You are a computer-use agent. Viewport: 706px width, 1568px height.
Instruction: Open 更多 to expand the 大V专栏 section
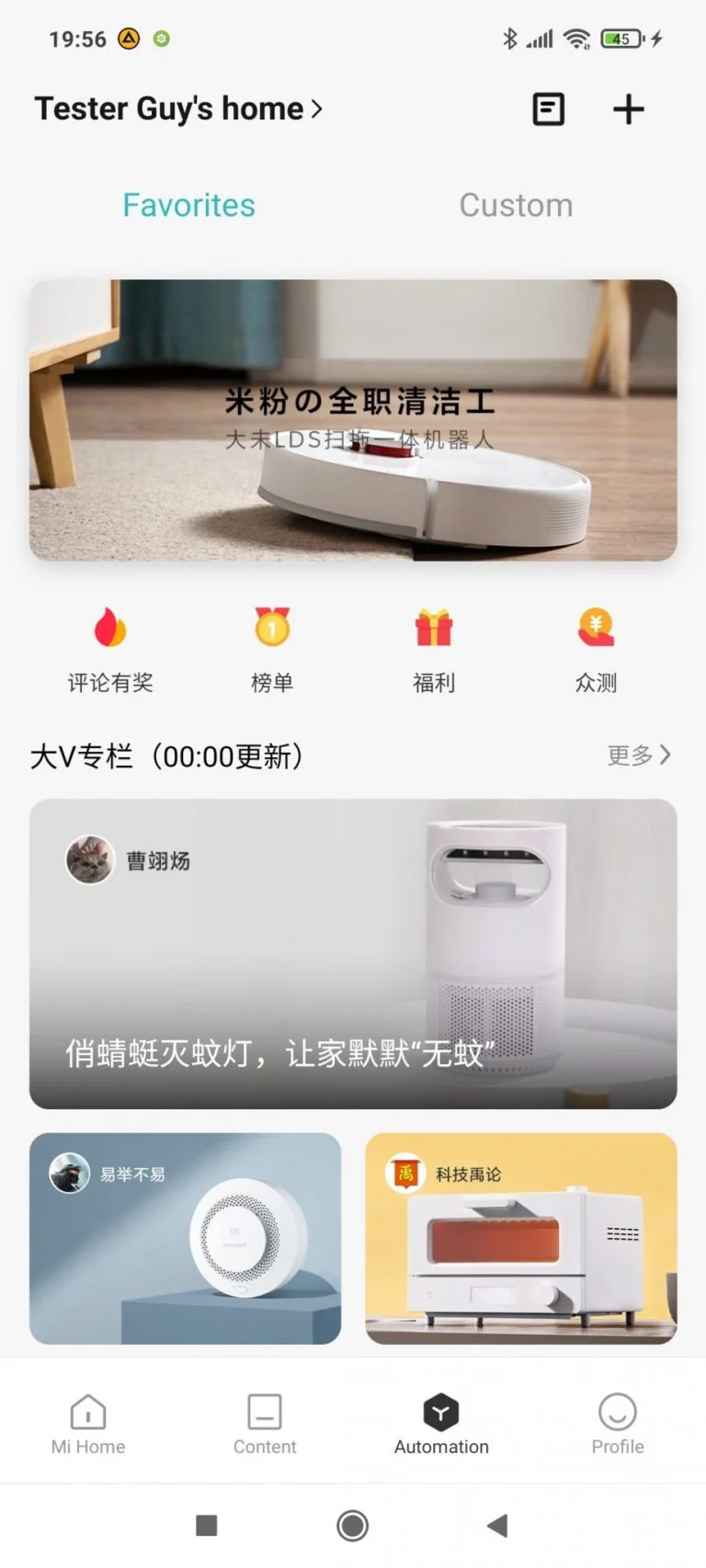pos(628,756)
